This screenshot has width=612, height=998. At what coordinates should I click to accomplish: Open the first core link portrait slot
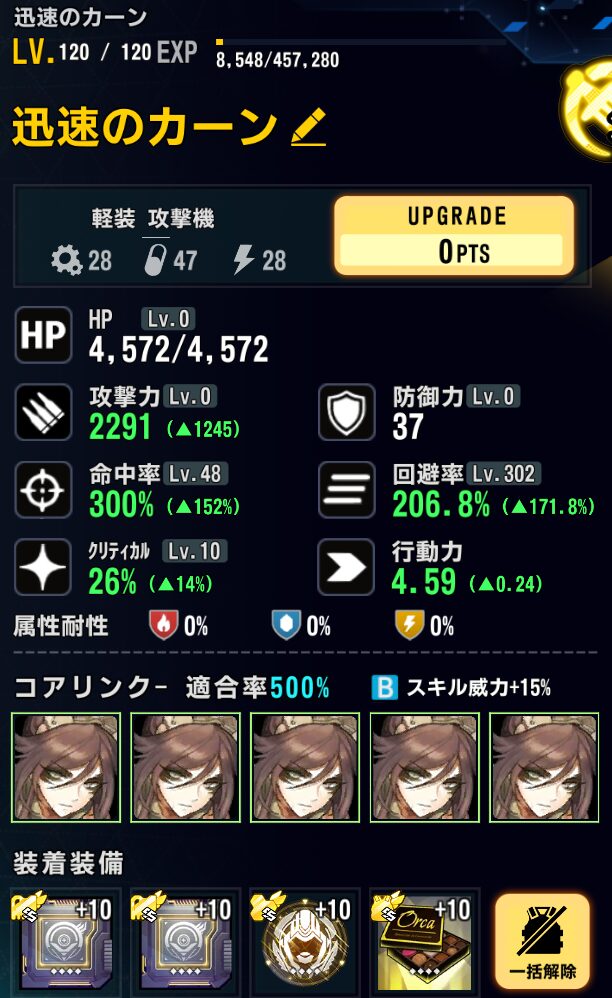pos(65,768)
